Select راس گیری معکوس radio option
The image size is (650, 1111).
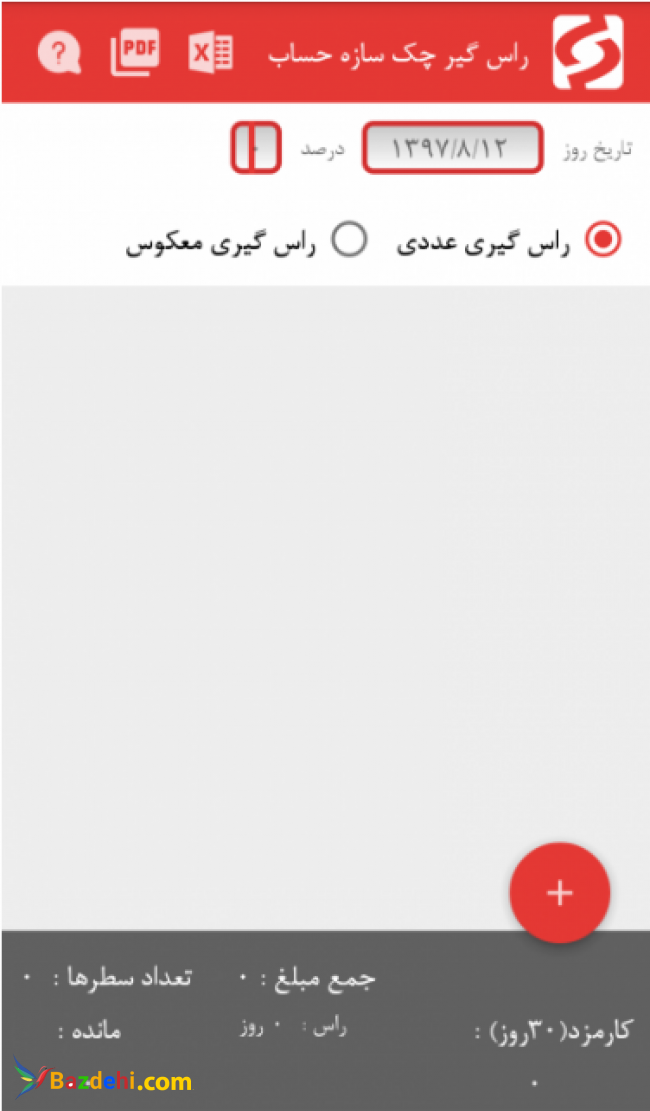(350, 240)
